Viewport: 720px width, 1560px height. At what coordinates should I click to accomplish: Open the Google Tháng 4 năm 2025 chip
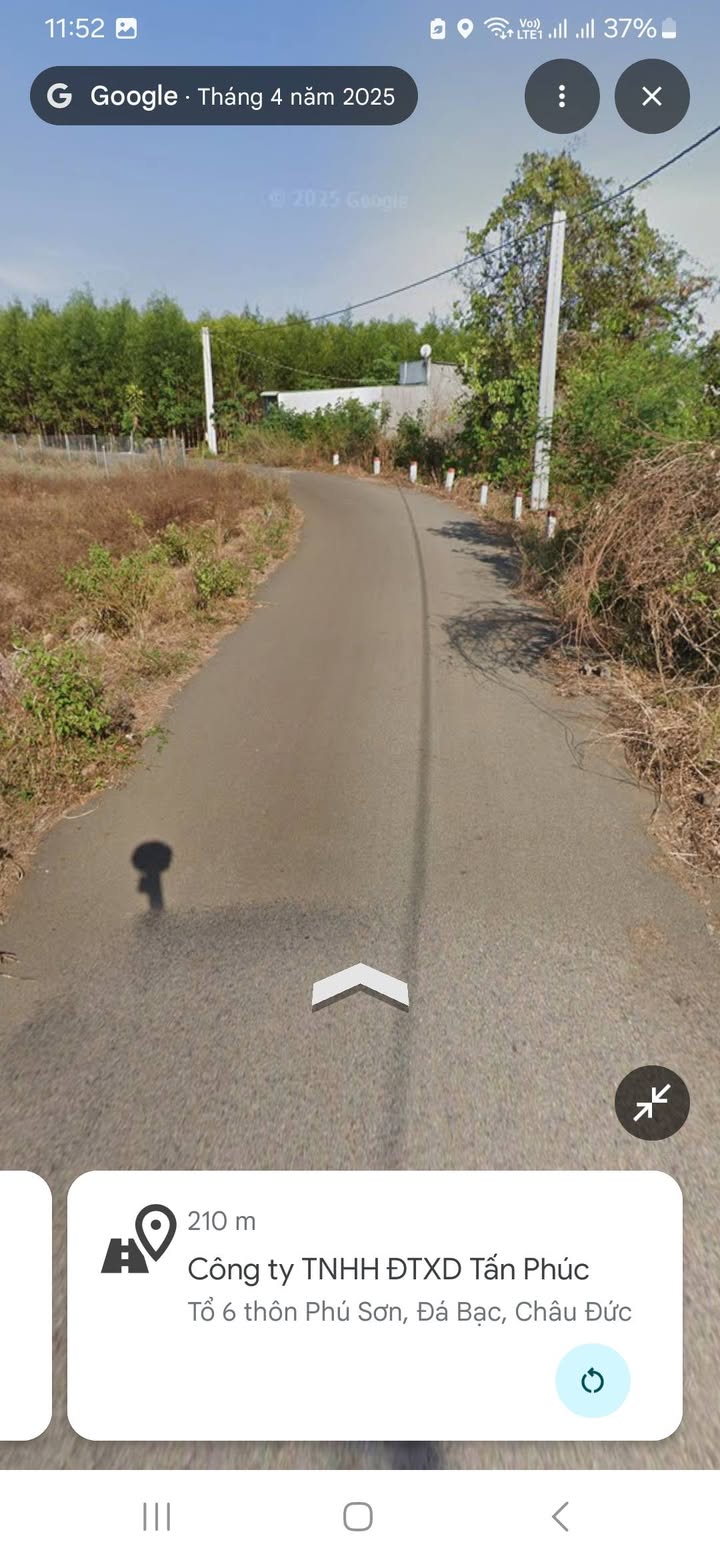pos(224,96)
